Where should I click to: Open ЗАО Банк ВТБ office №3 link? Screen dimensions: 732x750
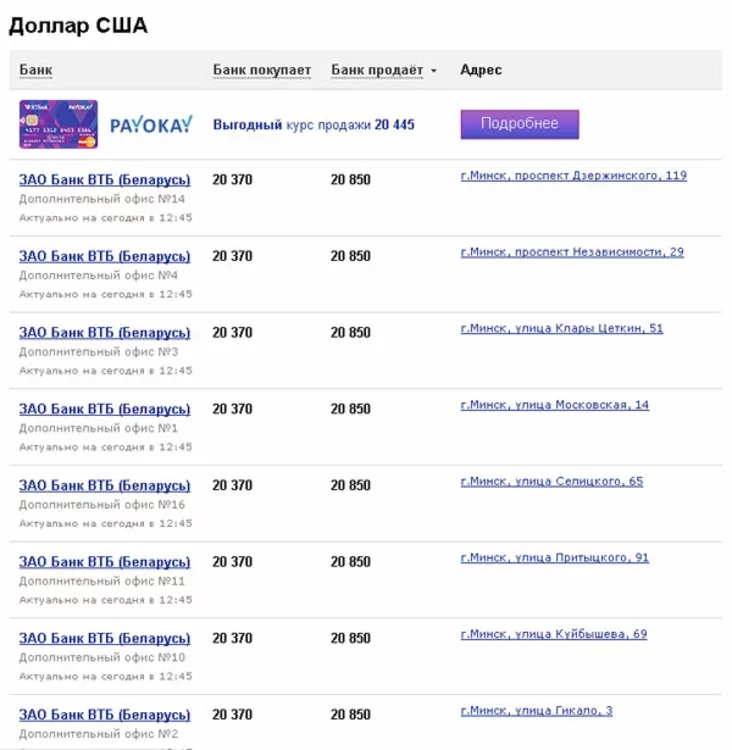pos(104,333)
